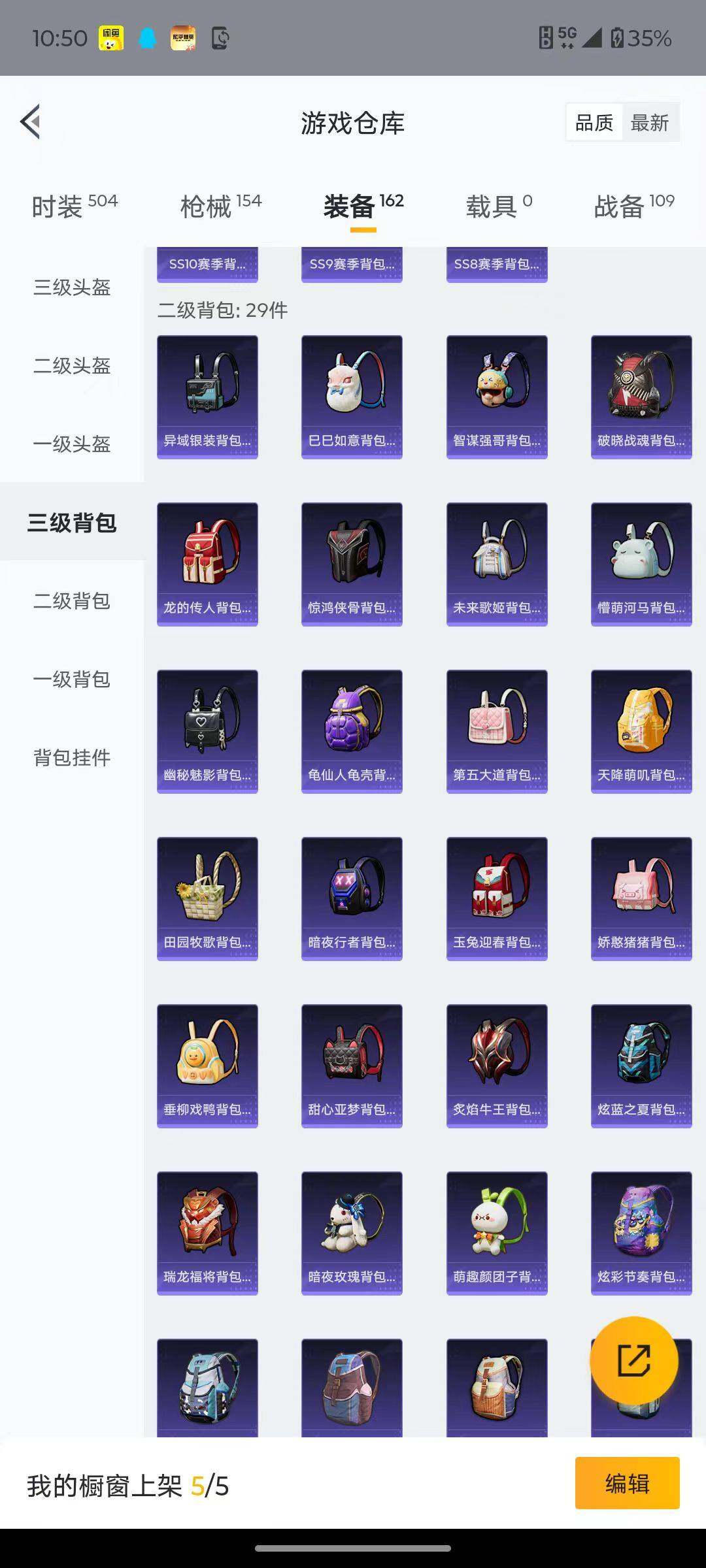Open the 龙的传人背包 item
This screenshot has width=706, height=1568.
(207, 562)
